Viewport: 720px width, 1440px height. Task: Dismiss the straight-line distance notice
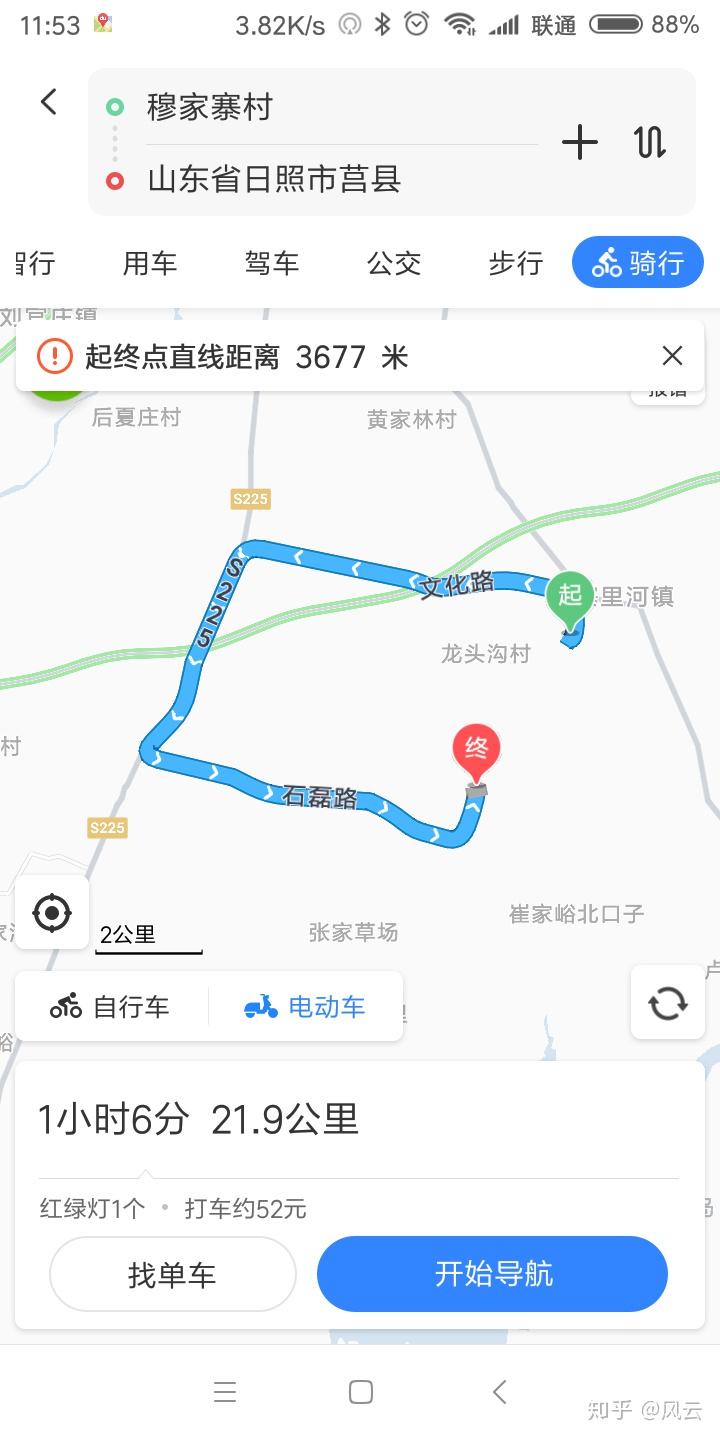[672, 356]
